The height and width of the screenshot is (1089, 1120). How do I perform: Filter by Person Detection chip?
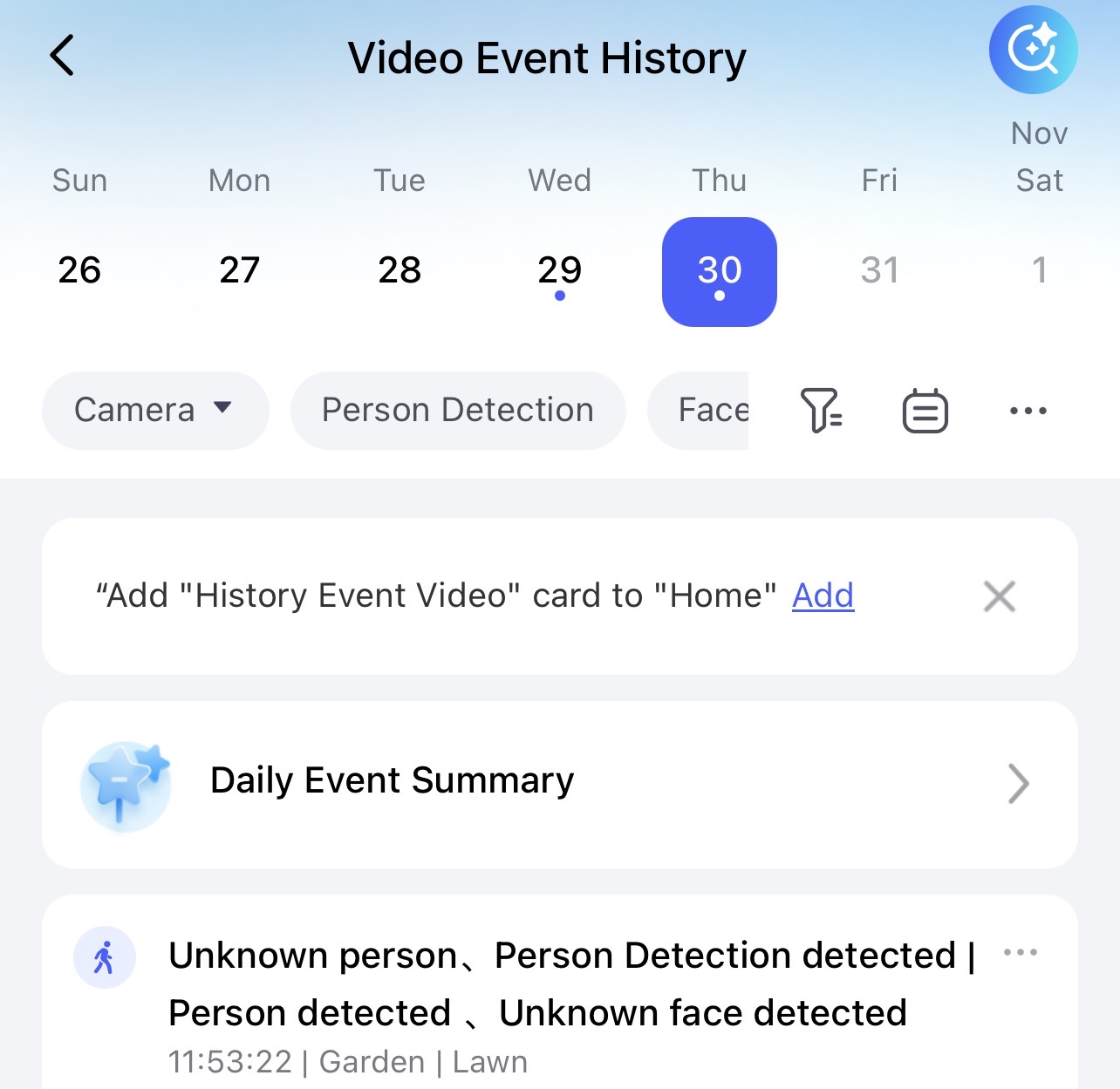[x=458, y=410]
